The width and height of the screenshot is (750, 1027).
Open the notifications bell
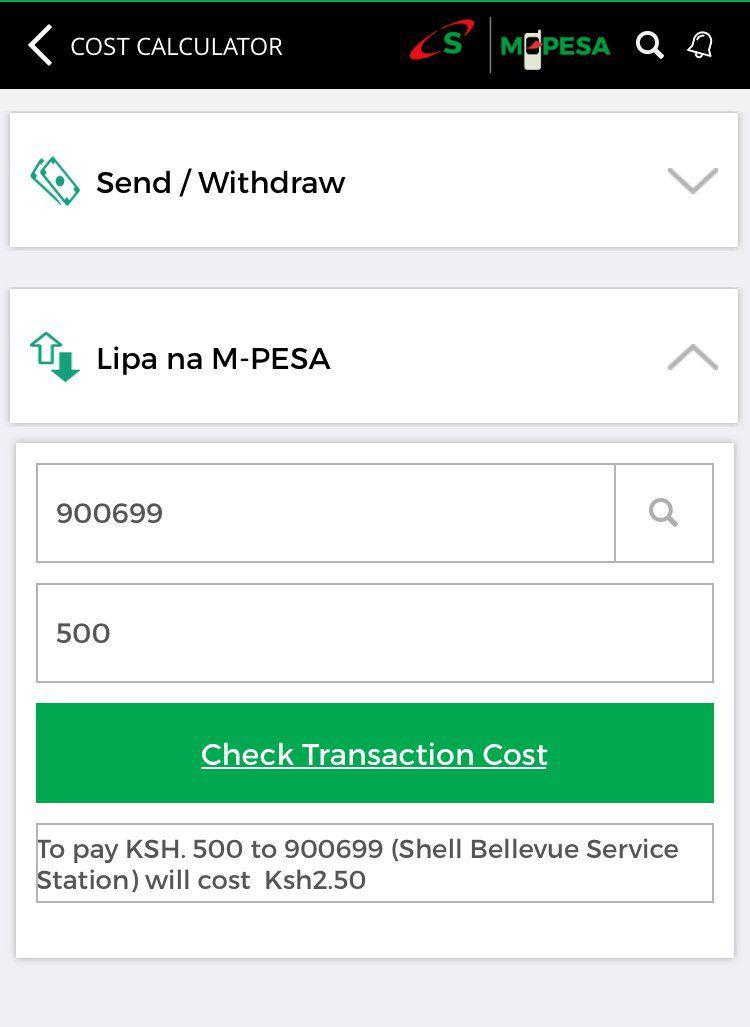coord(701,46)
